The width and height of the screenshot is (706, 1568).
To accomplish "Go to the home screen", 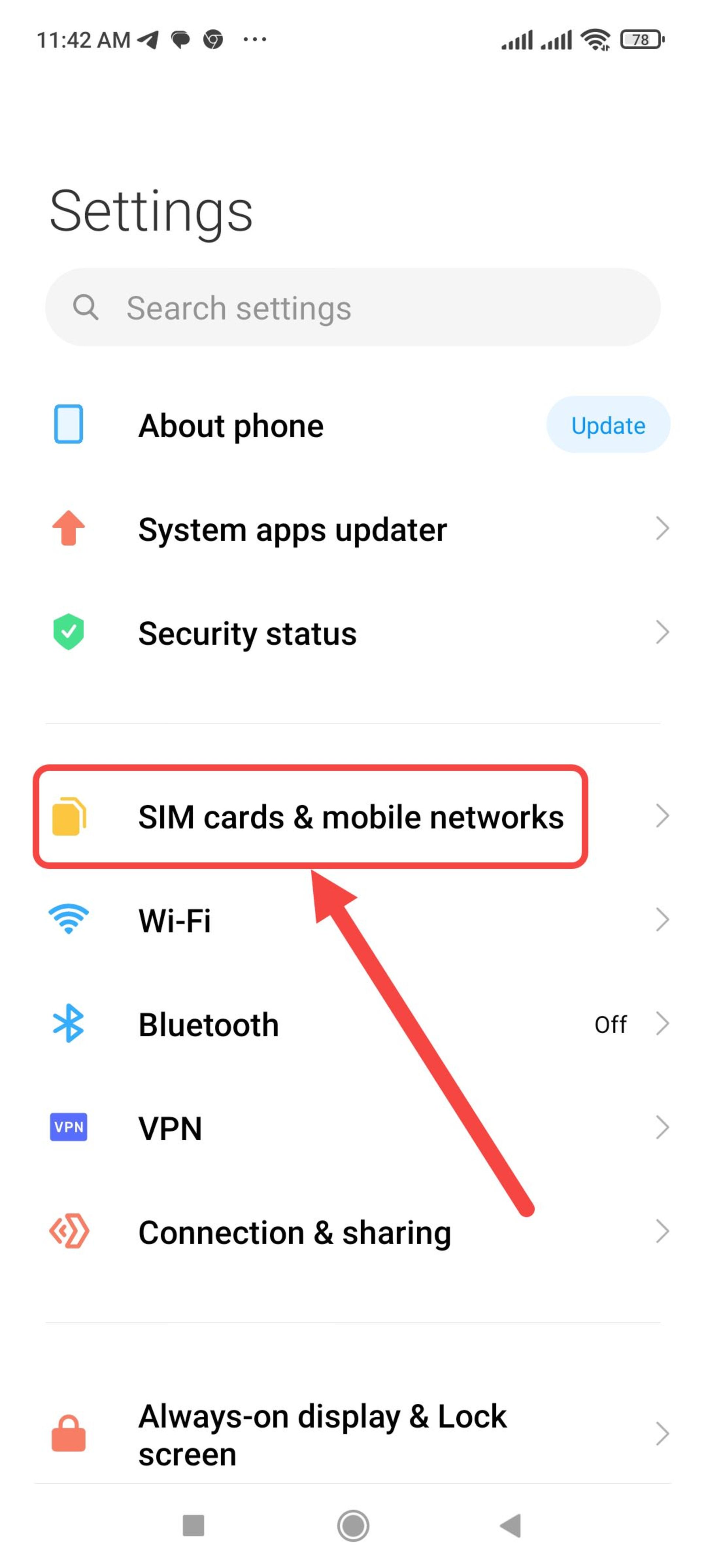I will click(353, 1525).
